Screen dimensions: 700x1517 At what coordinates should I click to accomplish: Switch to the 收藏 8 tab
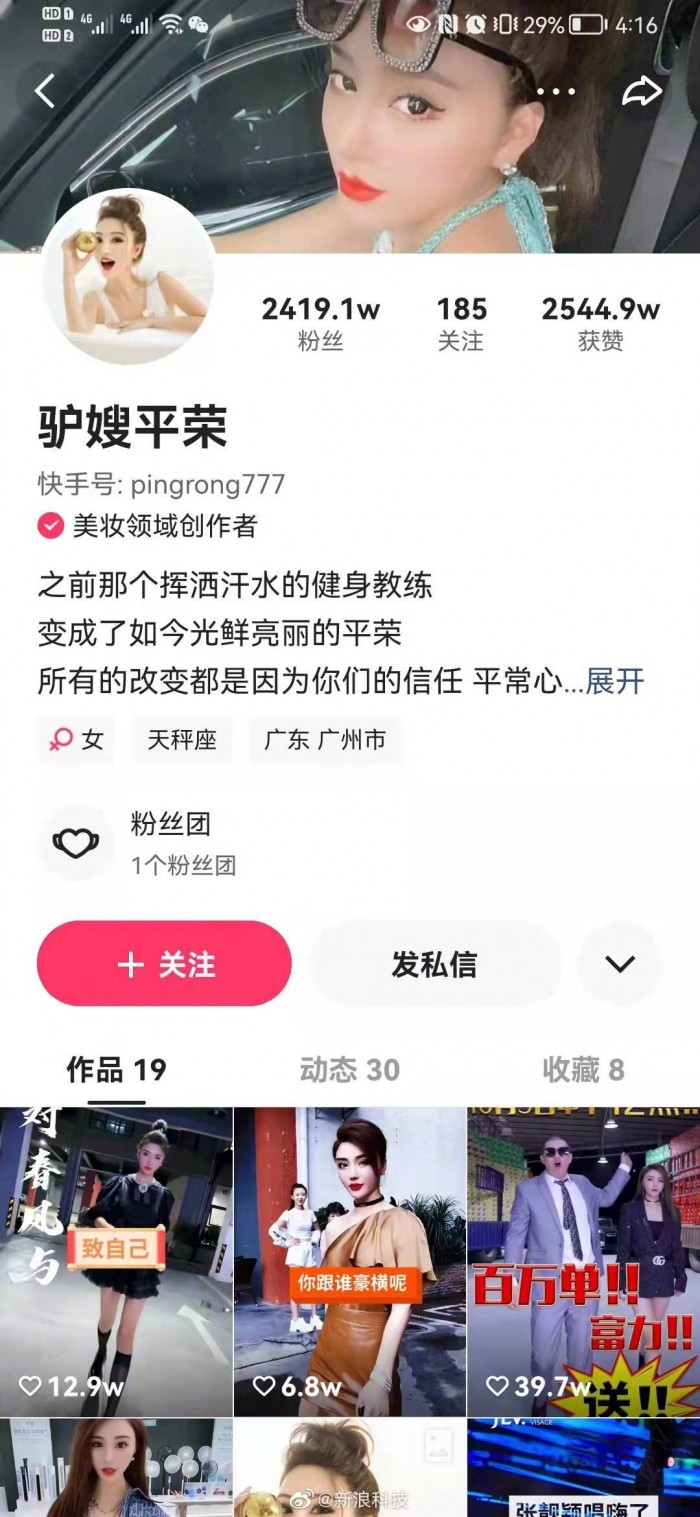583,1070
